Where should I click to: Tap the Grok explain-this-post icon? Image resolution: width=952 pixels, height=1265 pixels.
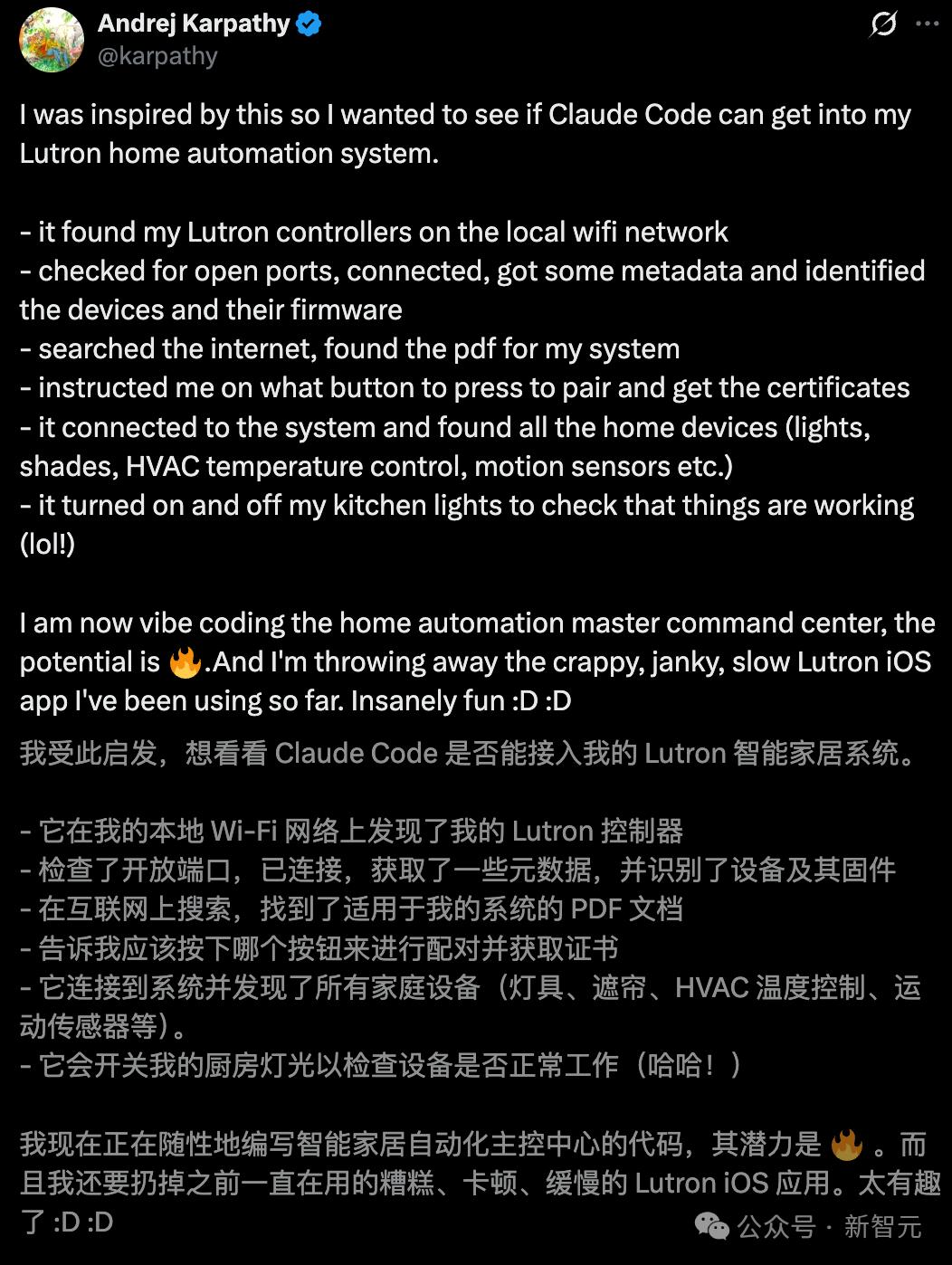pyautogui.click(x=882, y=24)
